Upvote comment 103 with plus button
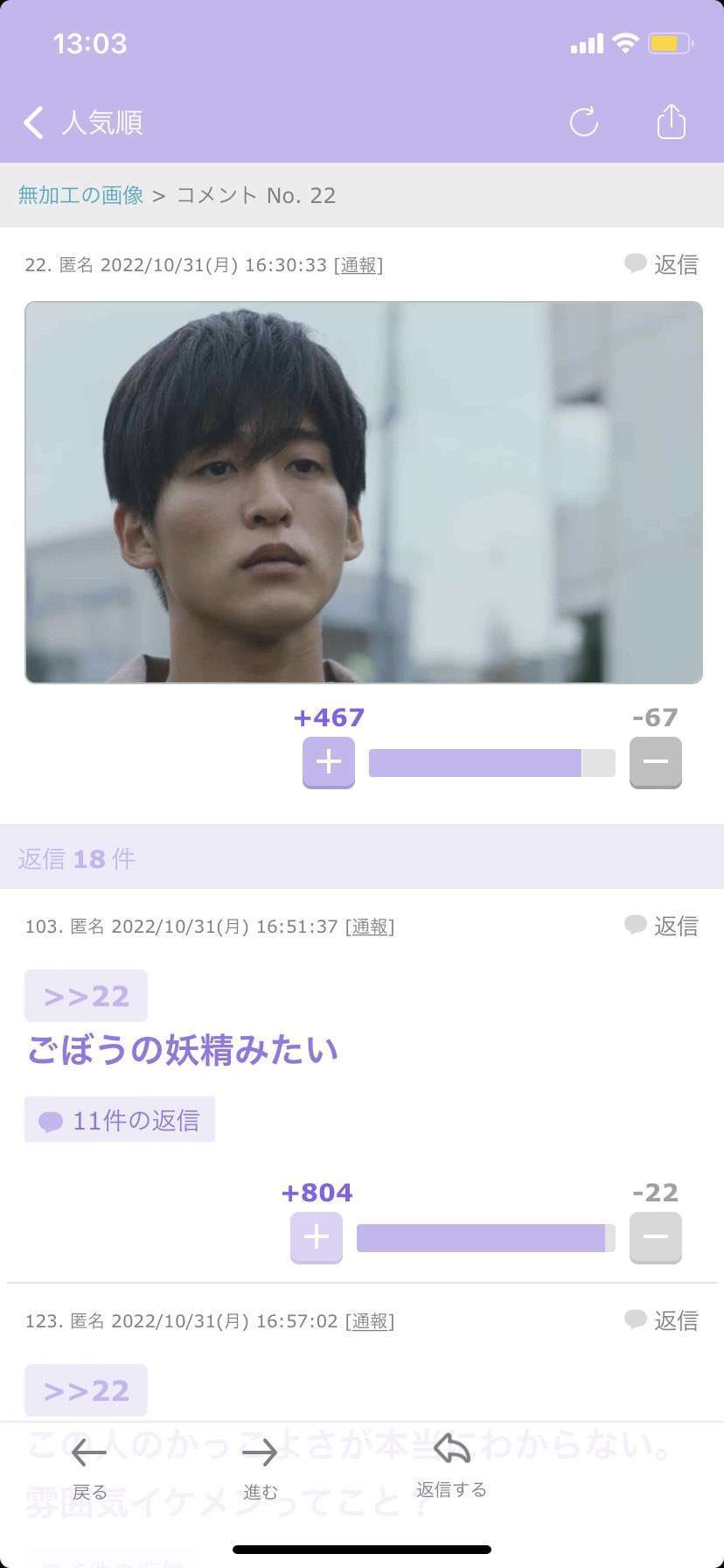 317,1237
